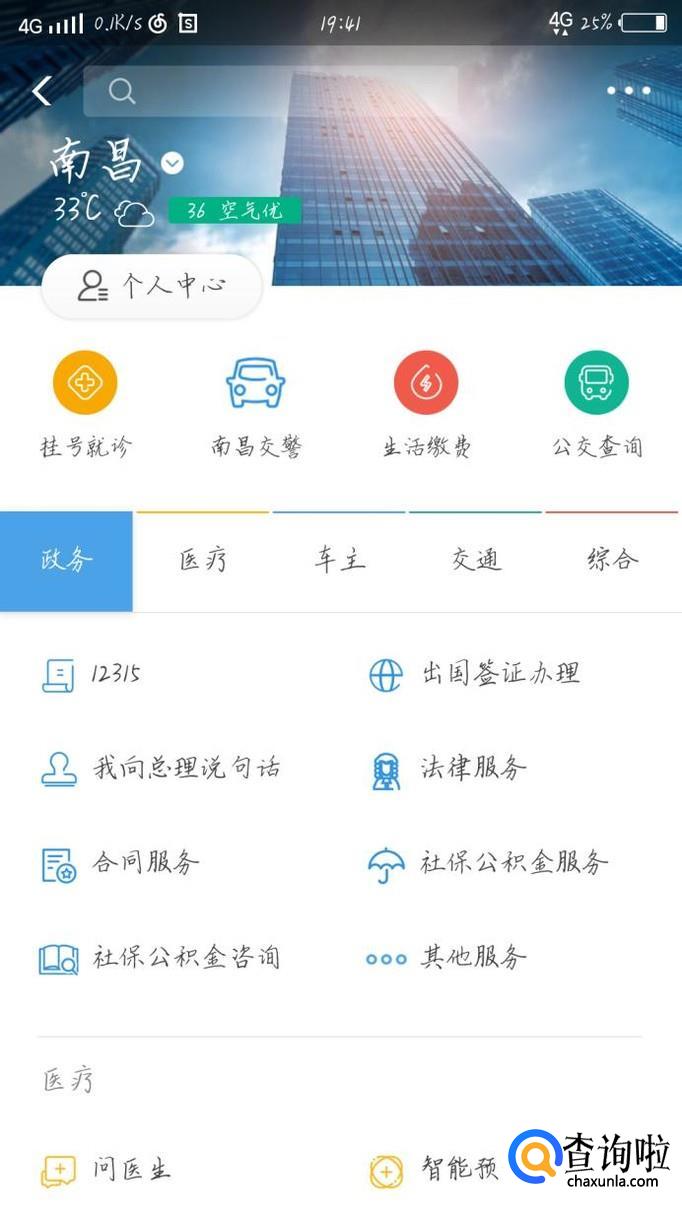Screen dimensions: 682x1212
Task: Expand the 南昌 city selector
Action: [172, 163]
